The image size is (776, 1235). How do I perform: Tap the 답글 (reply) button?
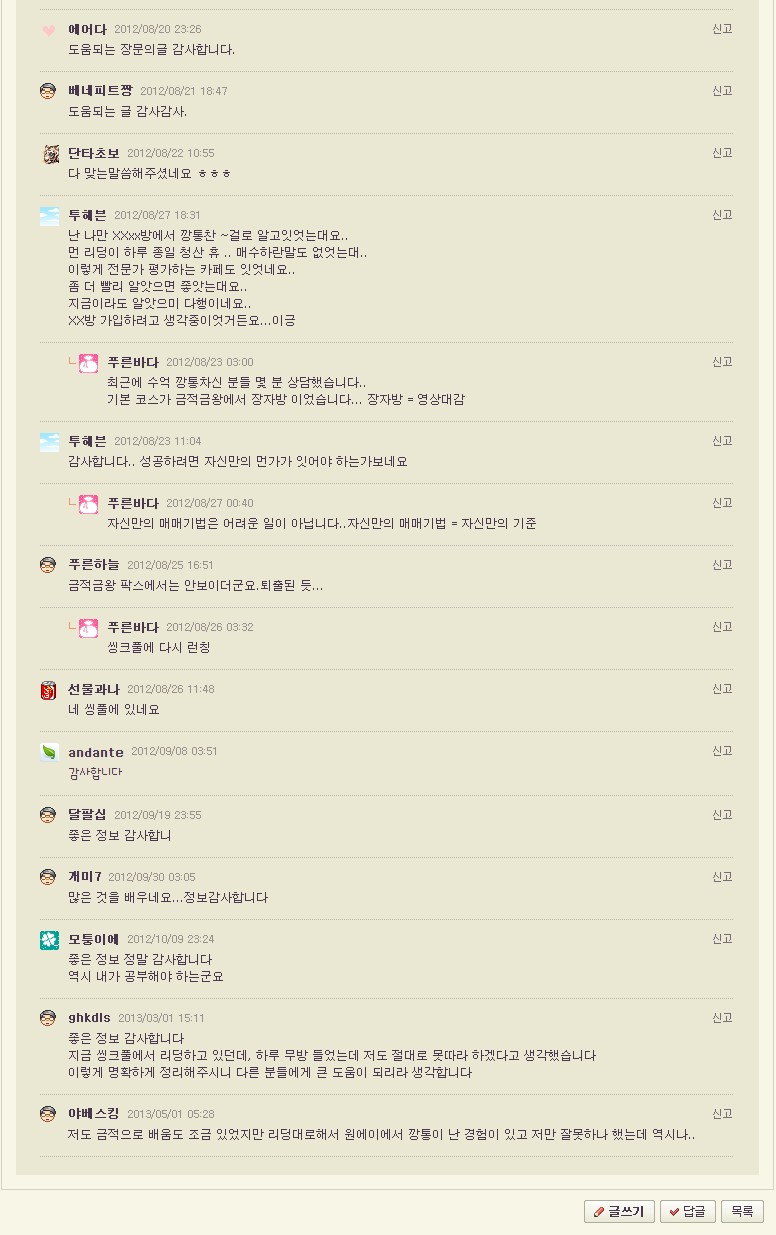pyautogui.click(x=686, y=1211)
